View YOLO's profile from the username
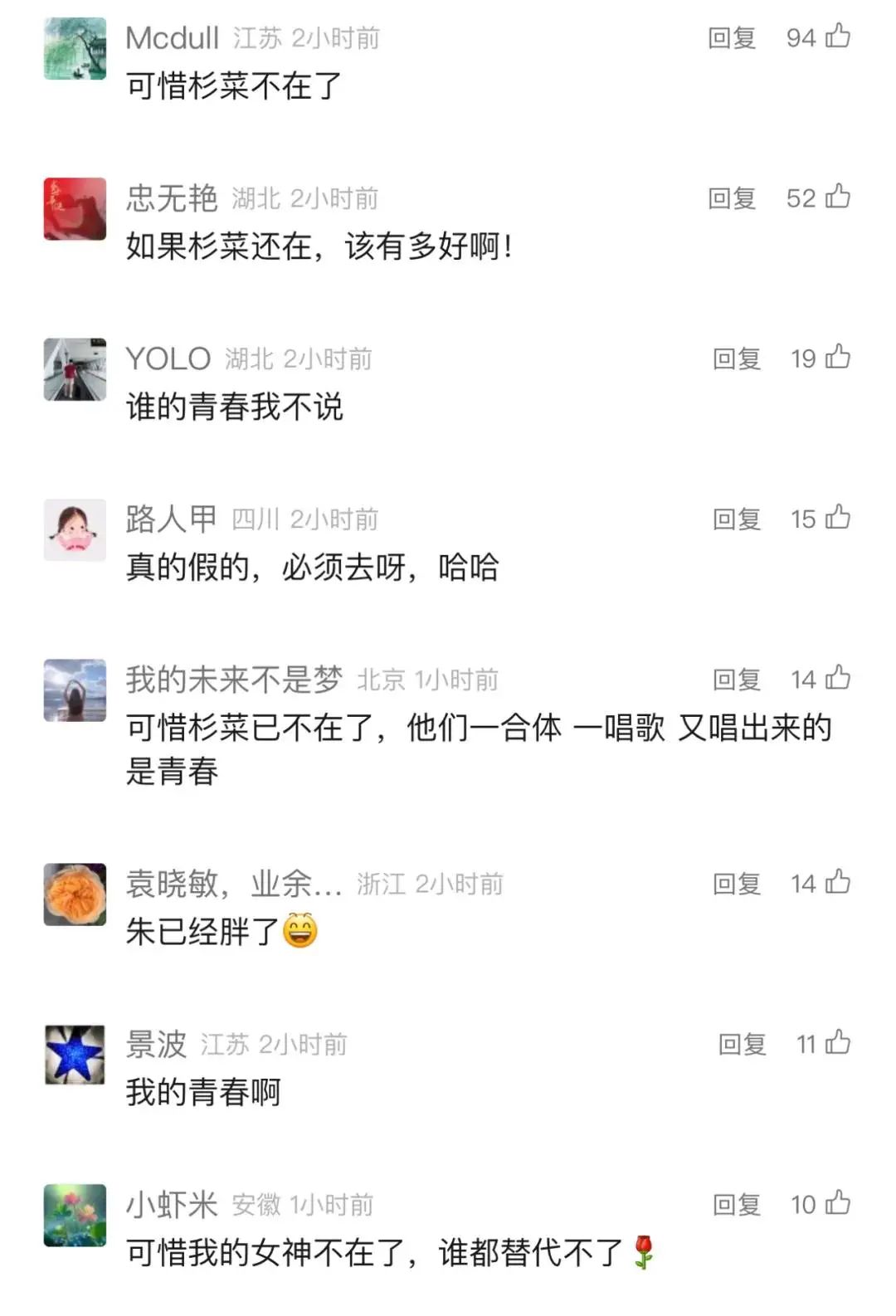 (x=168, y=358)
